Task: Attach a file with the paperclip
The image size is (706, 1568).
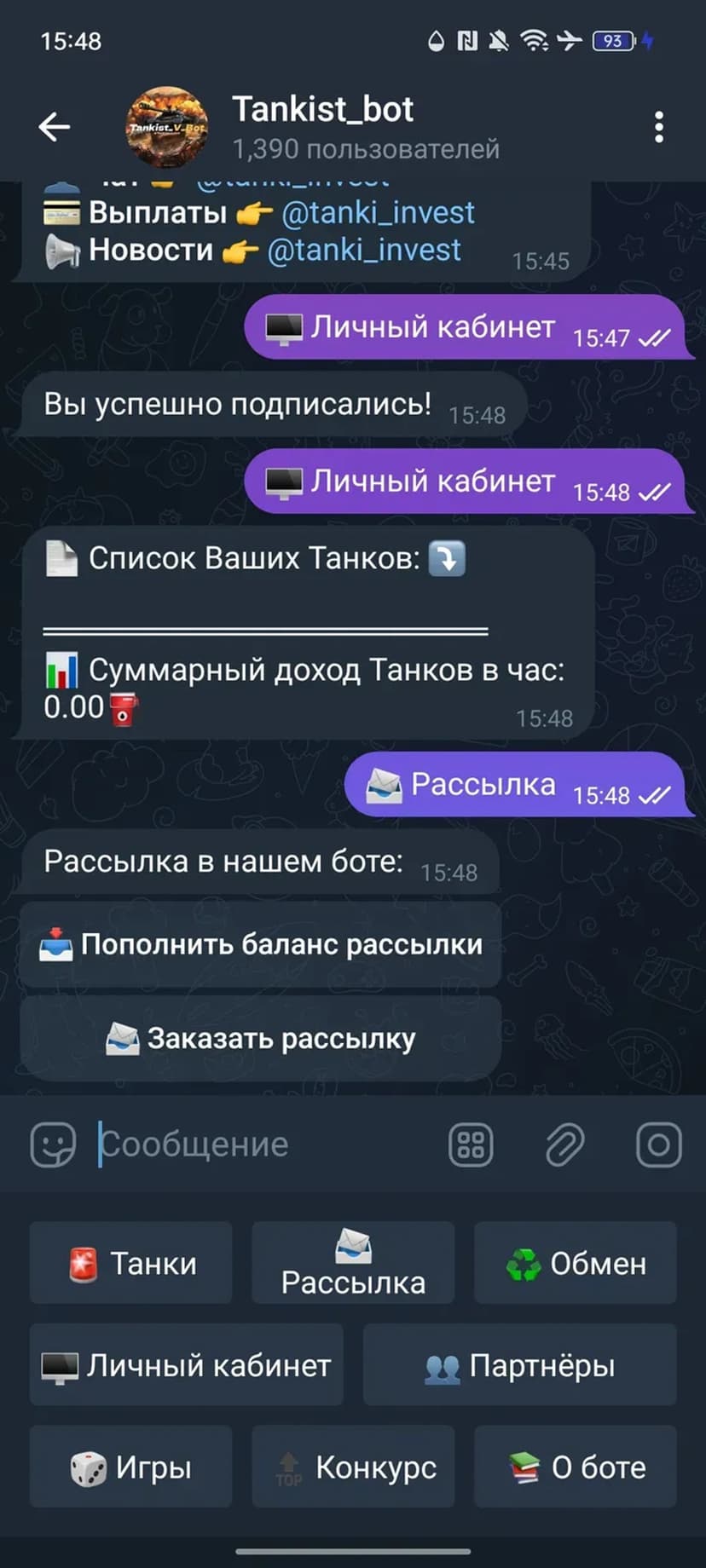Action: [x=564, y=1144]
